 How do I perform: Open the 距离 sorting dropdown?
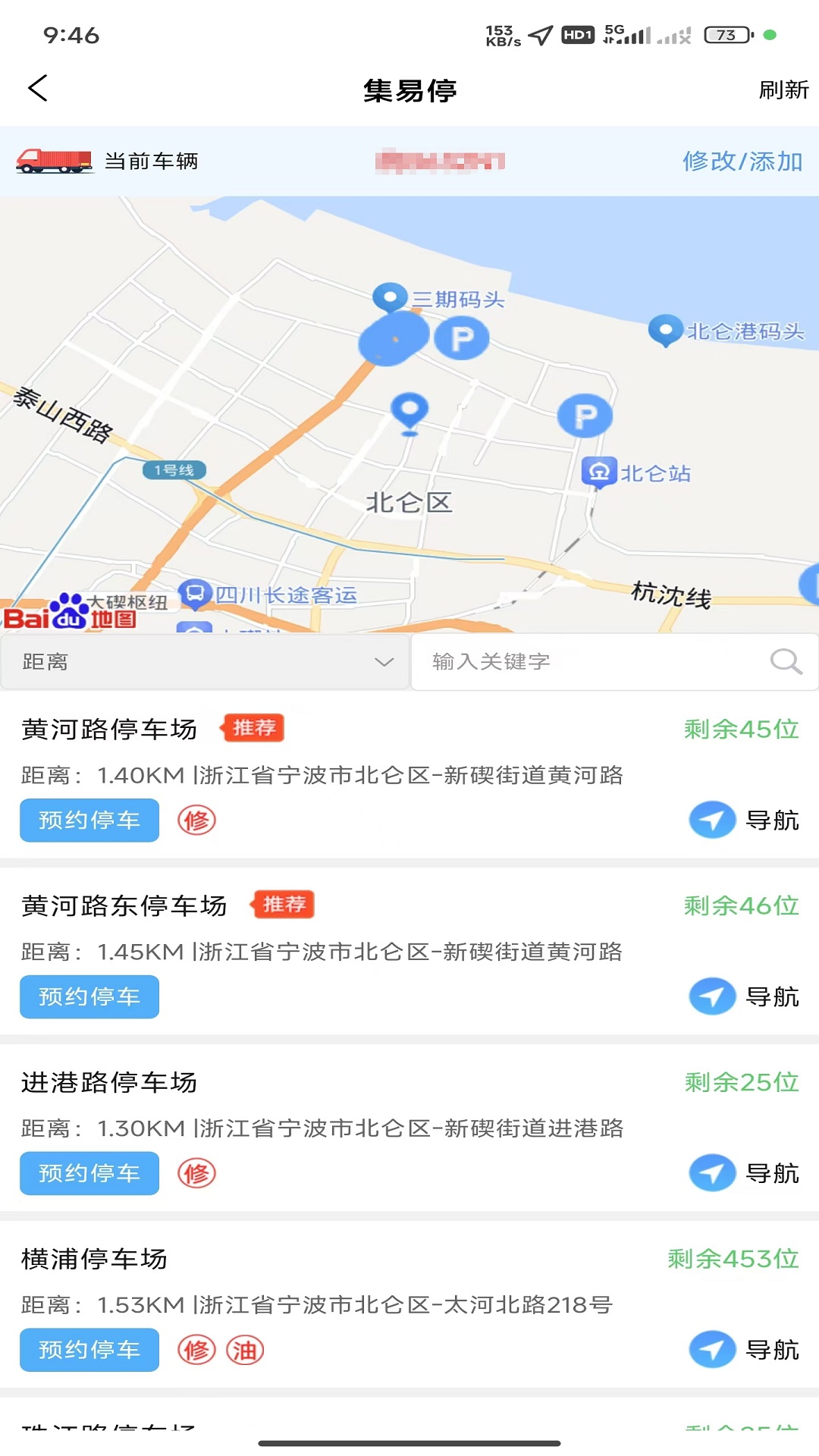click(x=205, y=662)
